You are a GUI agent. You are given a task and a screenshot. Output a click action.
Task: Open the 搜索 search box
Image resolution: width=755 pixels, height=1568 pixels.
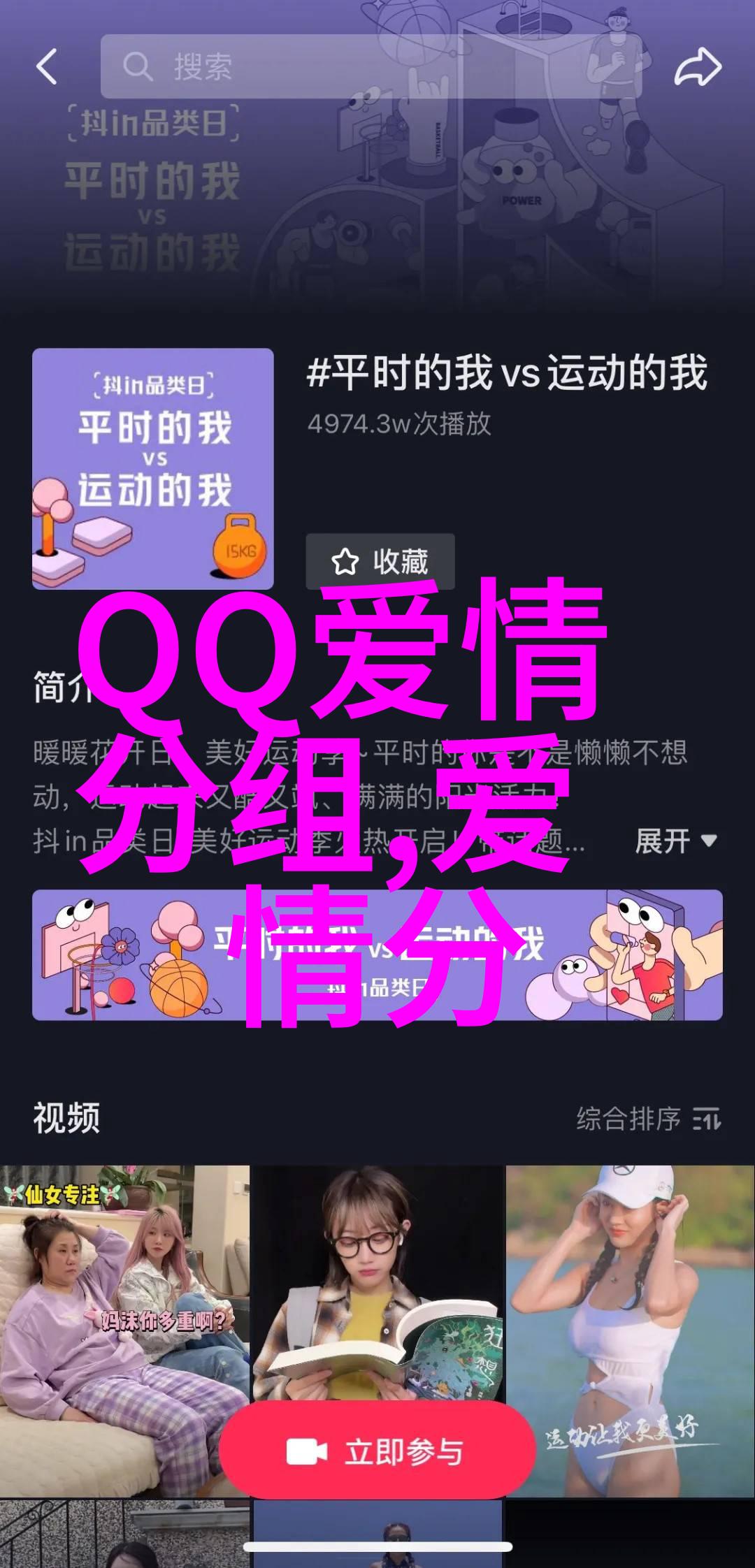tap(371, 67)
